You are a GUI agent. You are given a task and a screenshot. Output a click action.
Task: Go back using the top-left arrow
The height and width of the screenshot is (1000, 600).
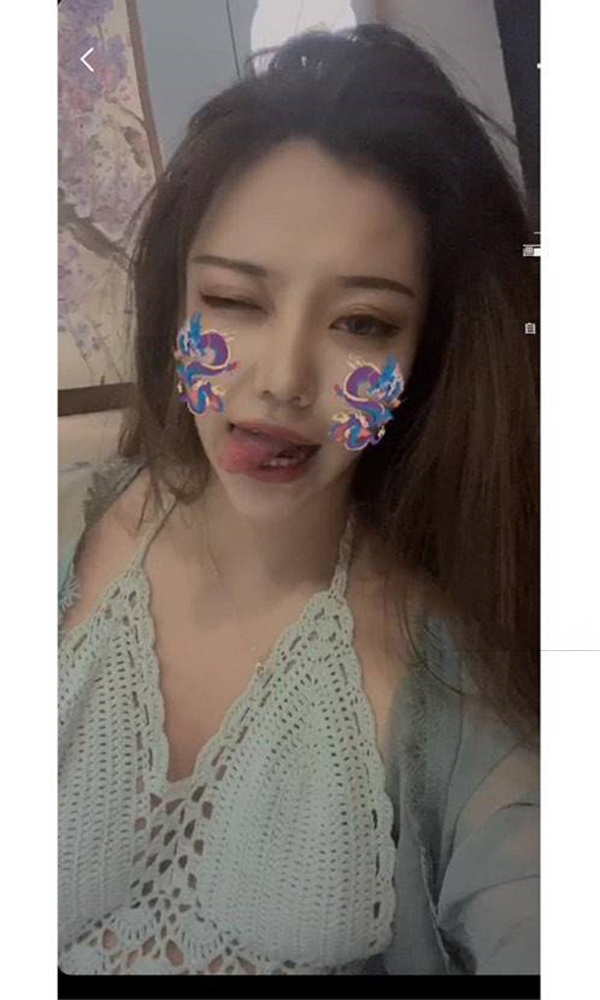[x=87, y=60]
